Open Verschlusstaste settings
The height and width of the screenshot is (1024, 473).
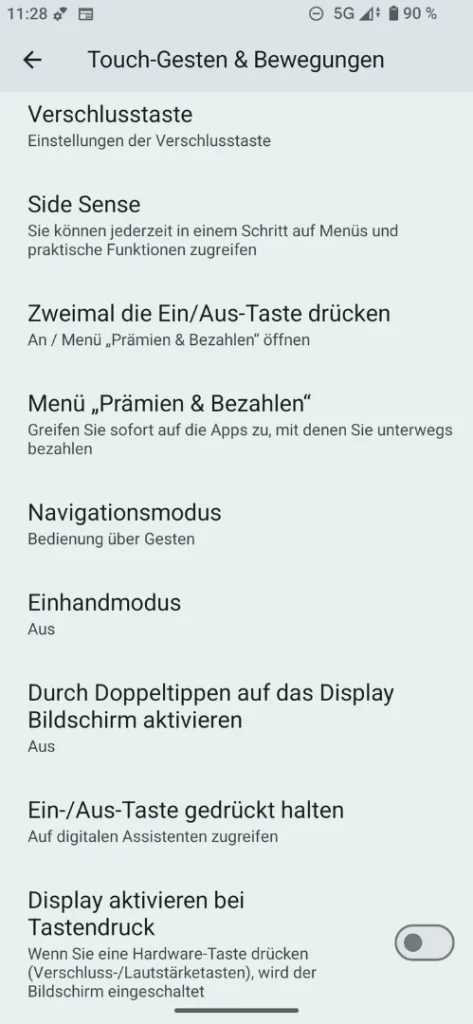(236, 125)
